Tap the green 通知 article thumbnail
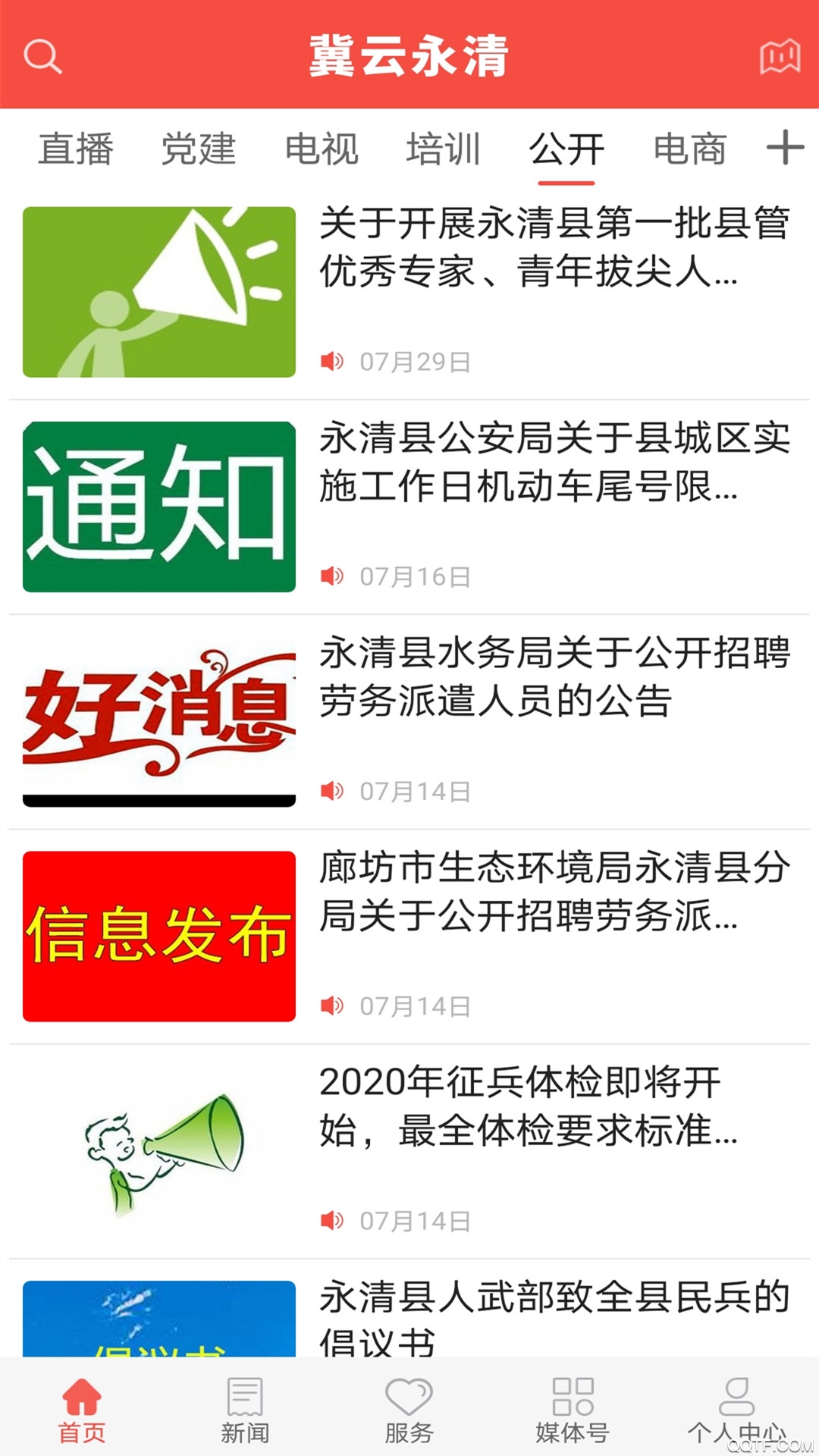 [x=159, y=508]
